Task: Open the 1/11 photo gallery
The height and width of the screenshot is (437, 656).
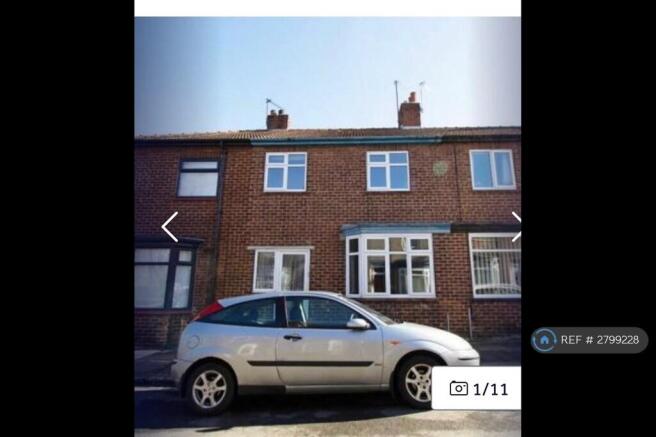Action: pos(476,388)
